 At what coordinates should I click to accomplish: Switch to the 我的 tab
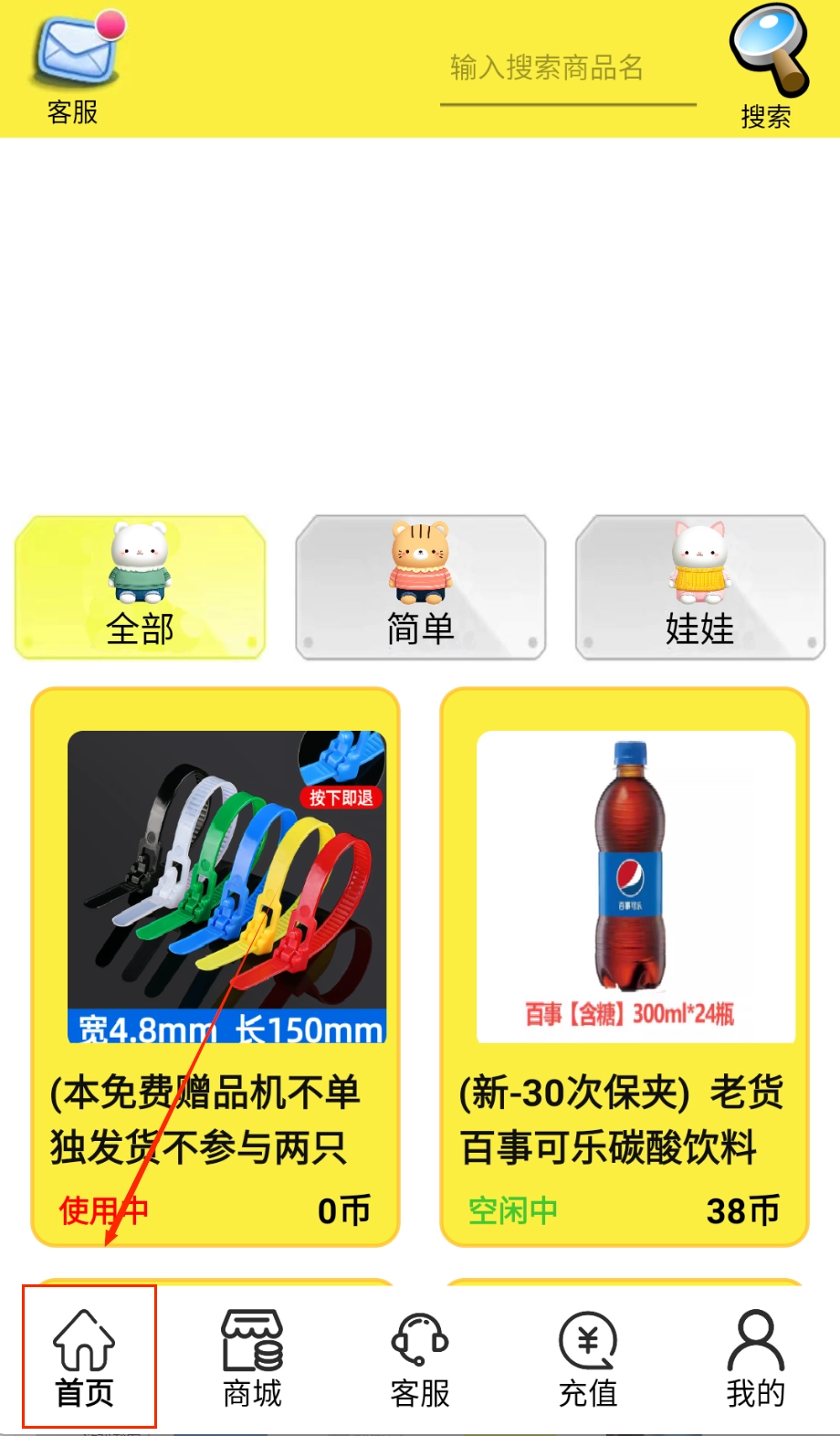click(x=755, y=1358)
